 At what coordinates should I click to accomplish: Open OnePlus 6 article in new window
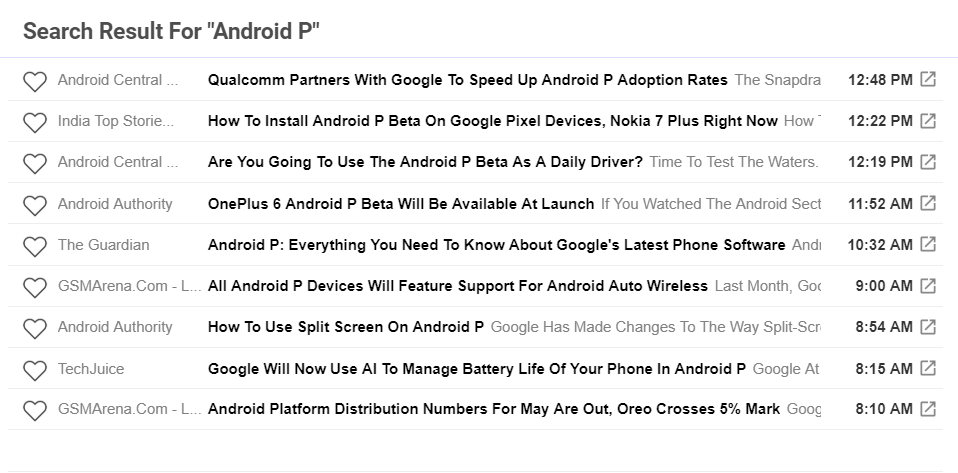click(928, 203)
